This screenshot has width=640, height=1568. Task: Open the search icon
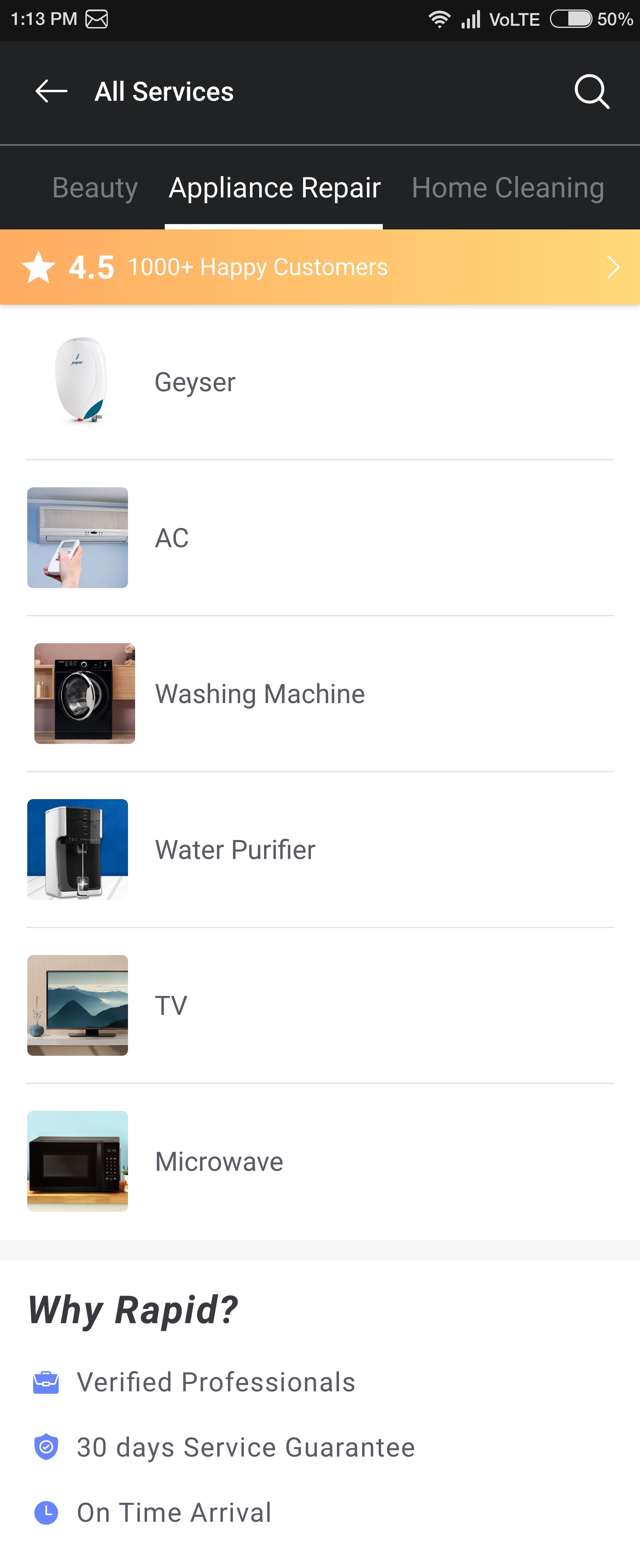click(591, 92)
